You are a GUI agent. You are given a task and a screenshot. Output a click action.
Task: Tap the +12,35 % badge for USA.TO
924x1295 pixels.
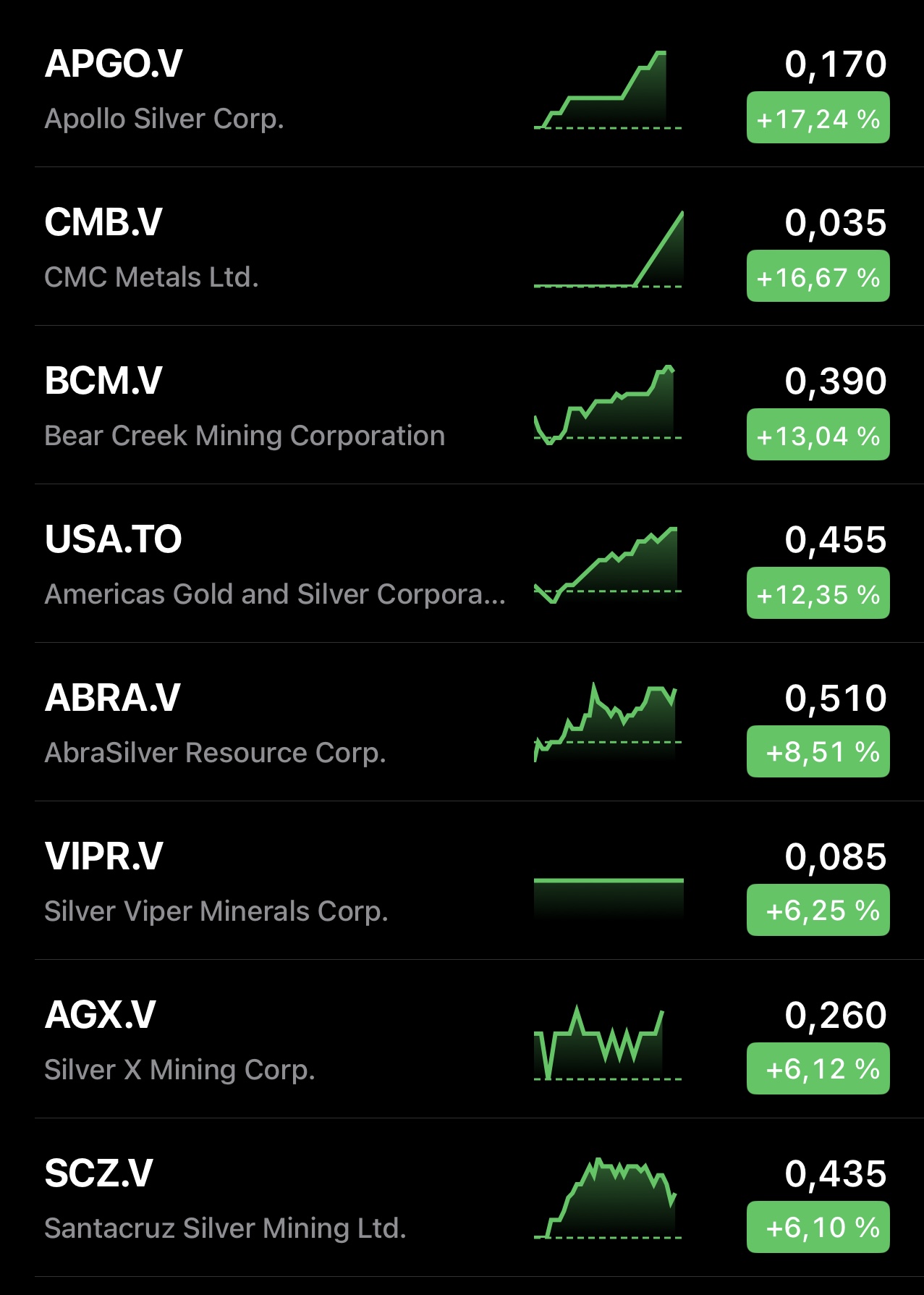(818, 594)
